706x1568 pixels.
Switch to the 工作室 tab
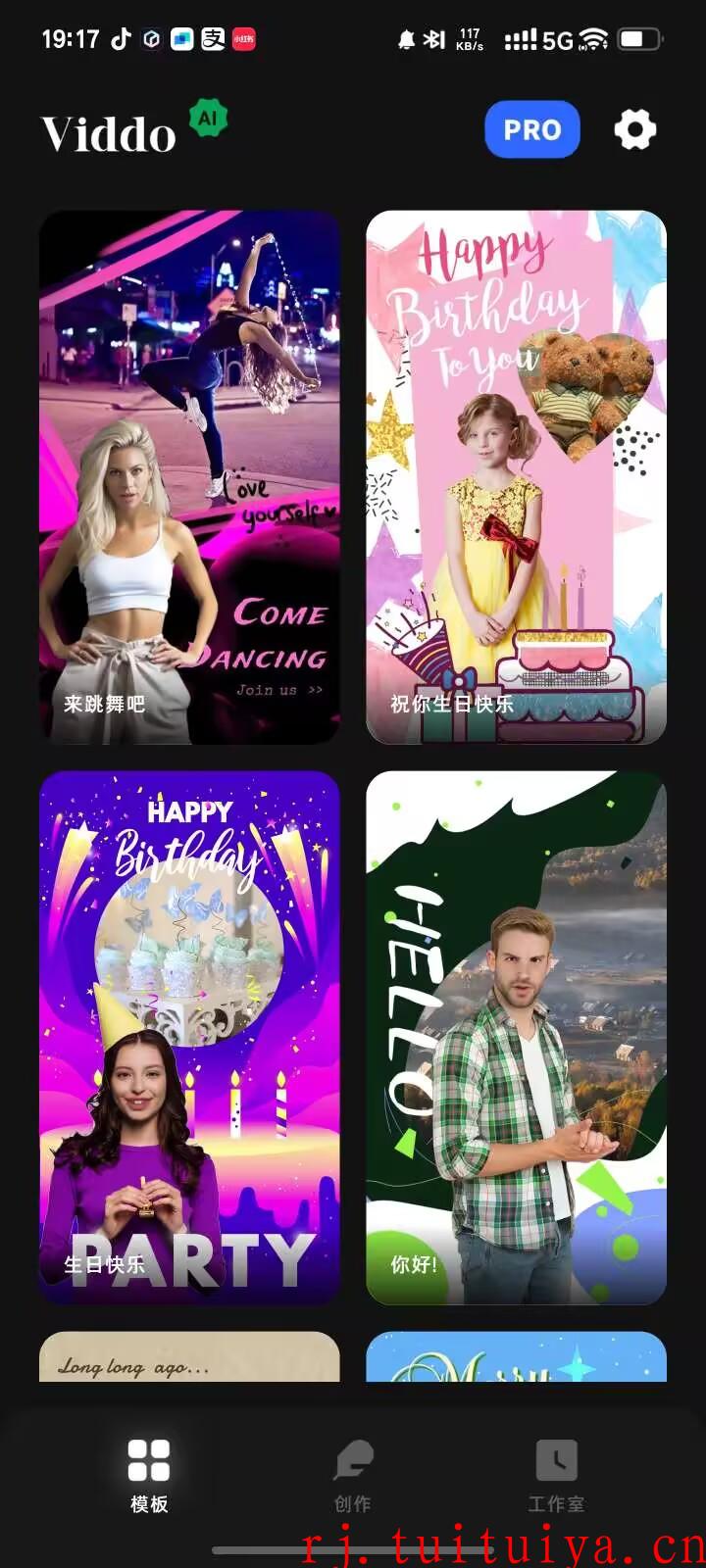(x=556, y=1475)
